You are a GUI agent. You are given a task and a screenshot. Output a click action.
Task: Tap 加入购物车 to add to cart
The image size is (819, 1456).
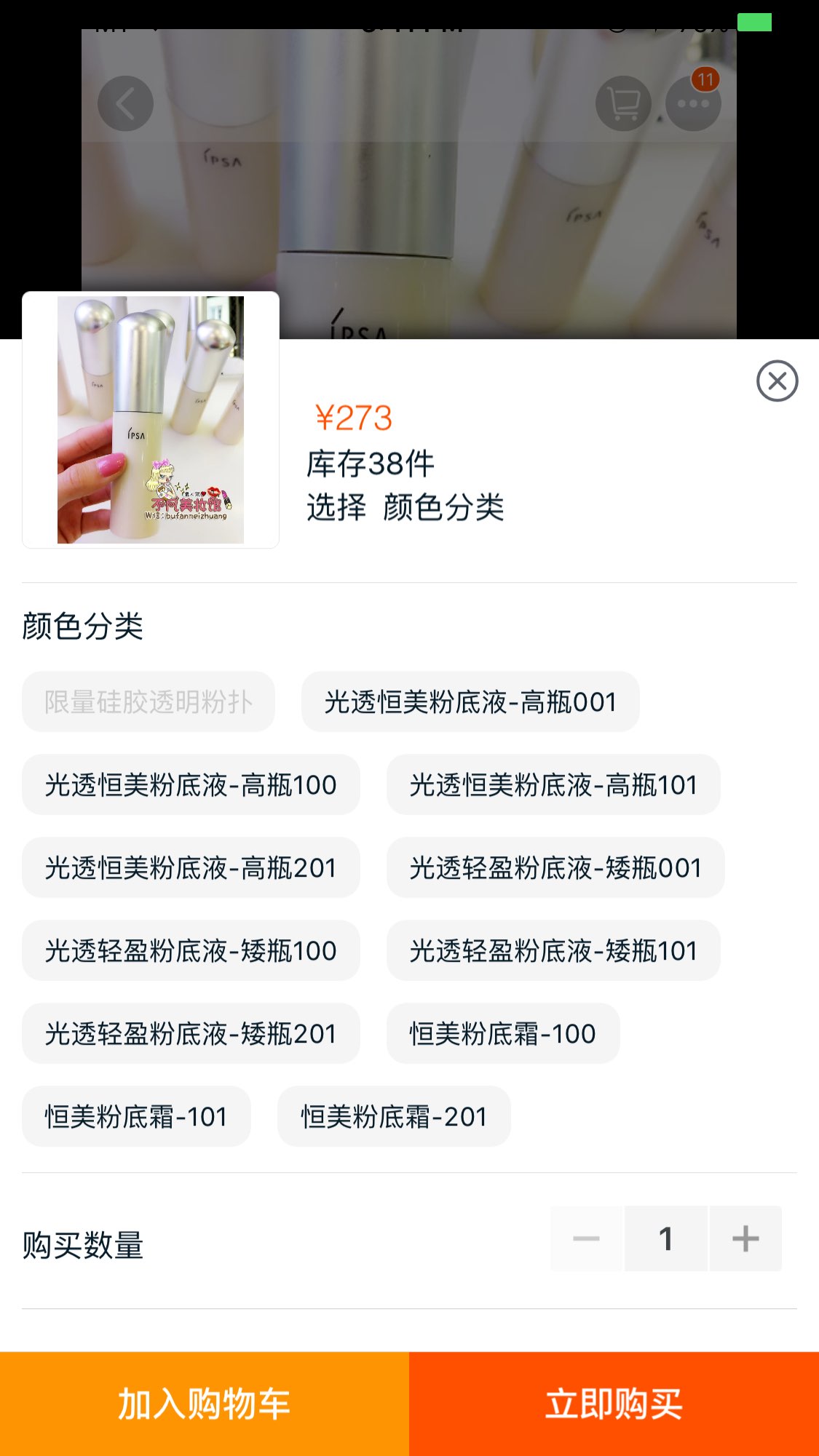click(205, 1404)
